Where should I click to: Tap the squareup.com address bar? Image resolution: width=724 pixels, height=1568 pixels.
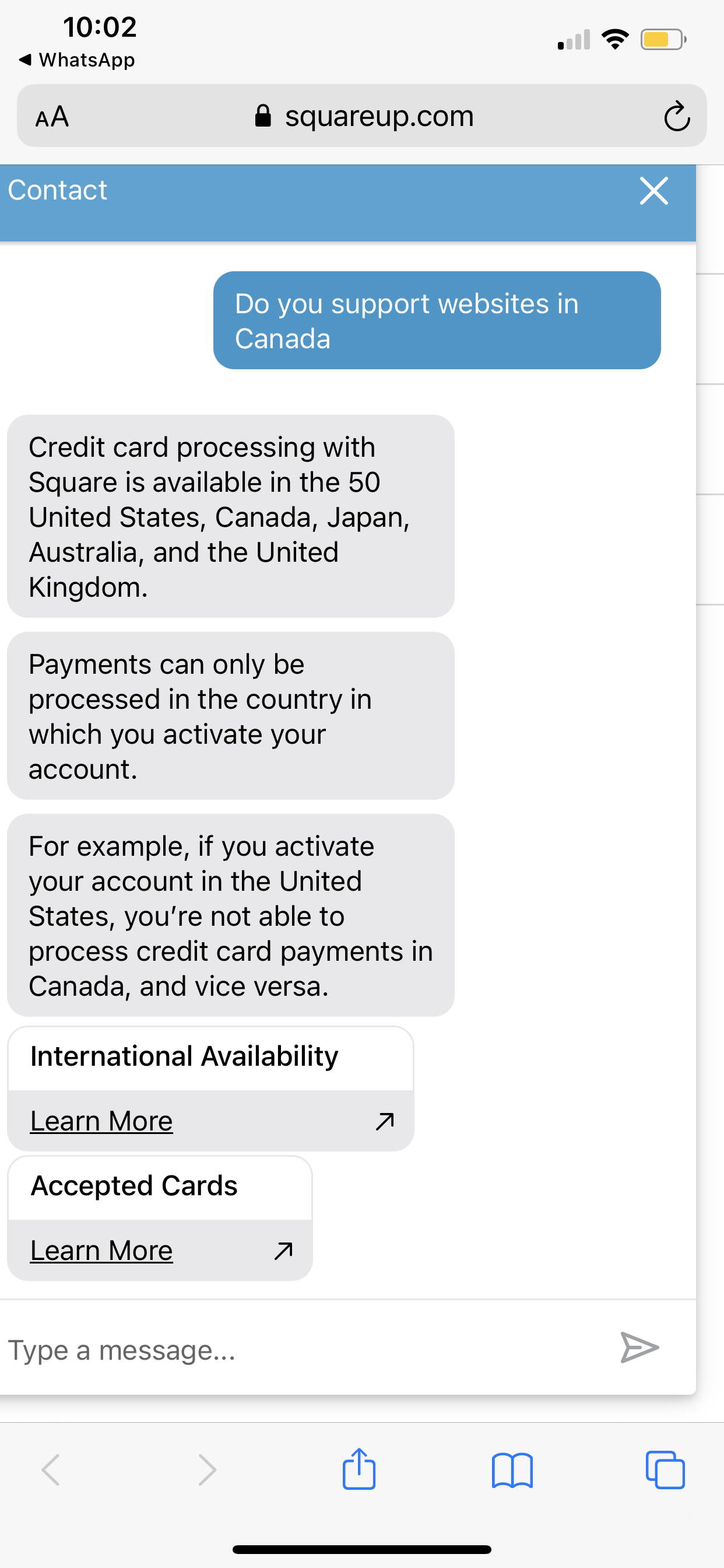[x=379, y=116]
